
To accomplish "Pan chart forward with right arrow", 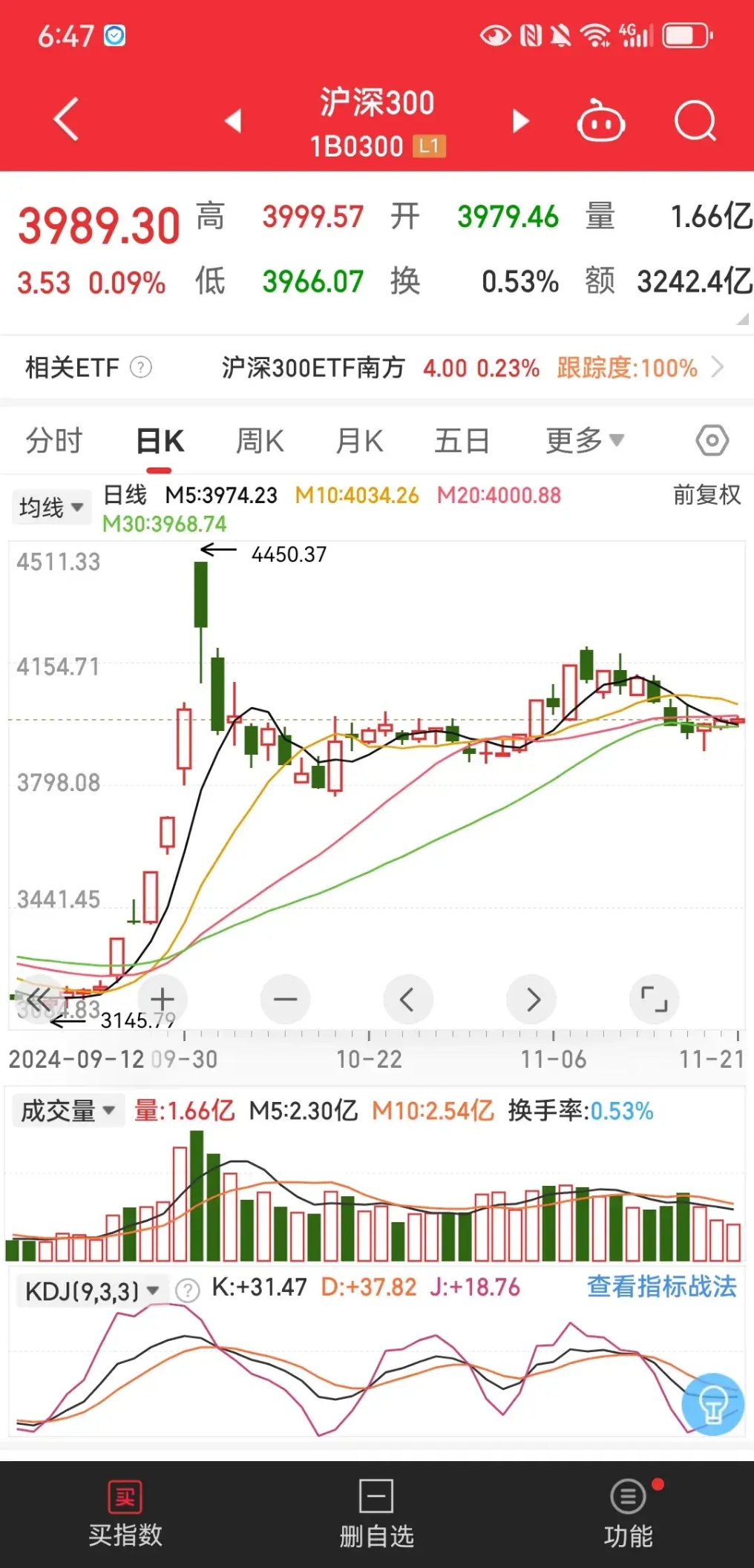I will (531, 999).
